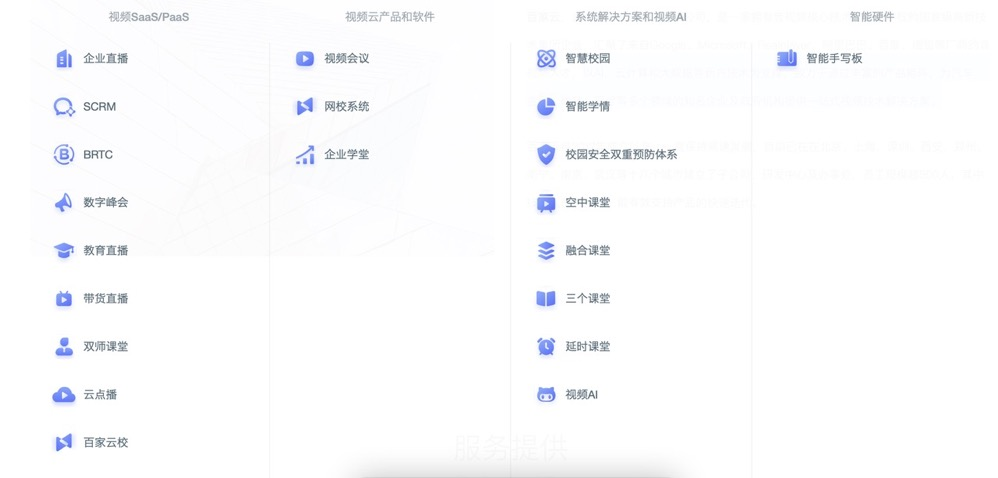Screen dimensions: 998x478
Task: Open 百家云校
Action: (104, 443)
